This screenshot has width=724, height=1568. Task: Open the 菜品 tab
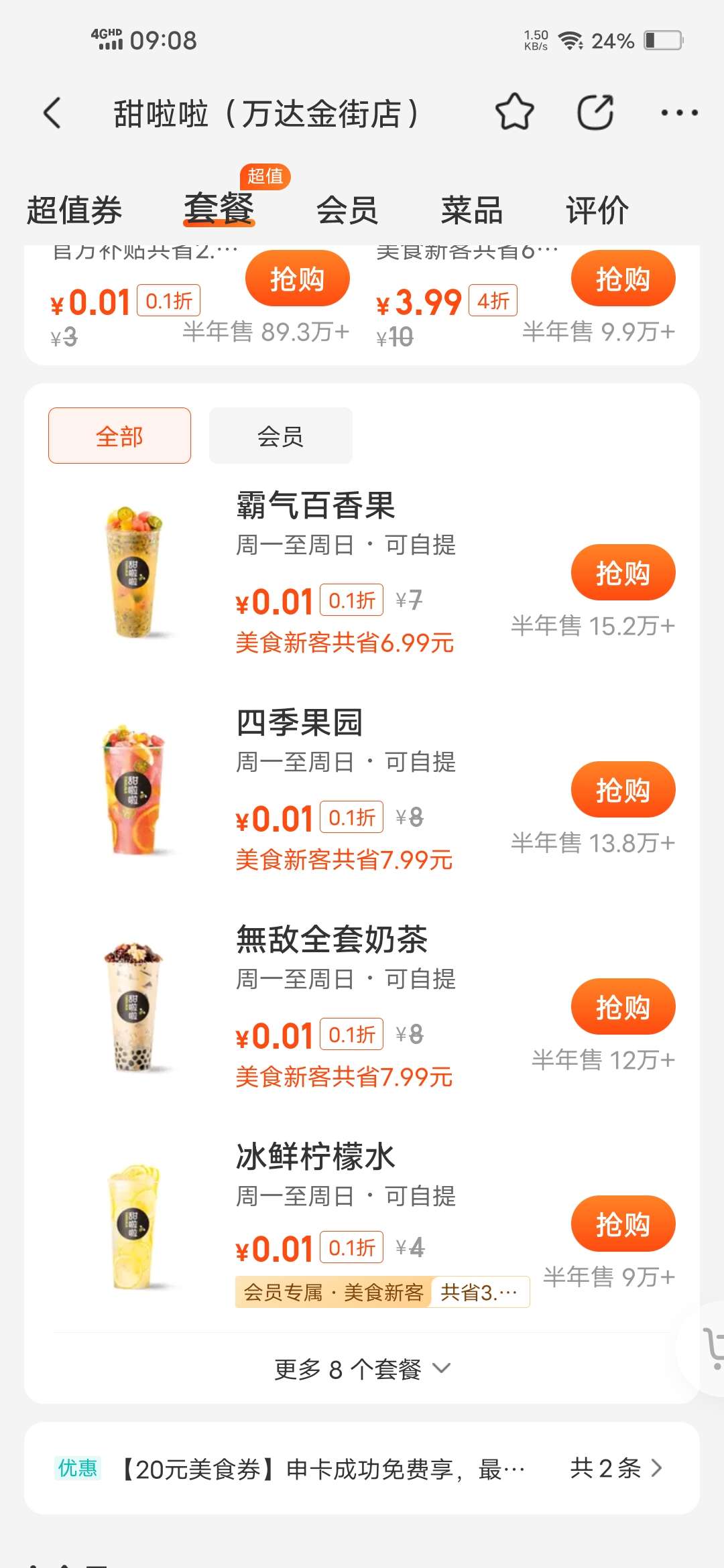point(472,210)
